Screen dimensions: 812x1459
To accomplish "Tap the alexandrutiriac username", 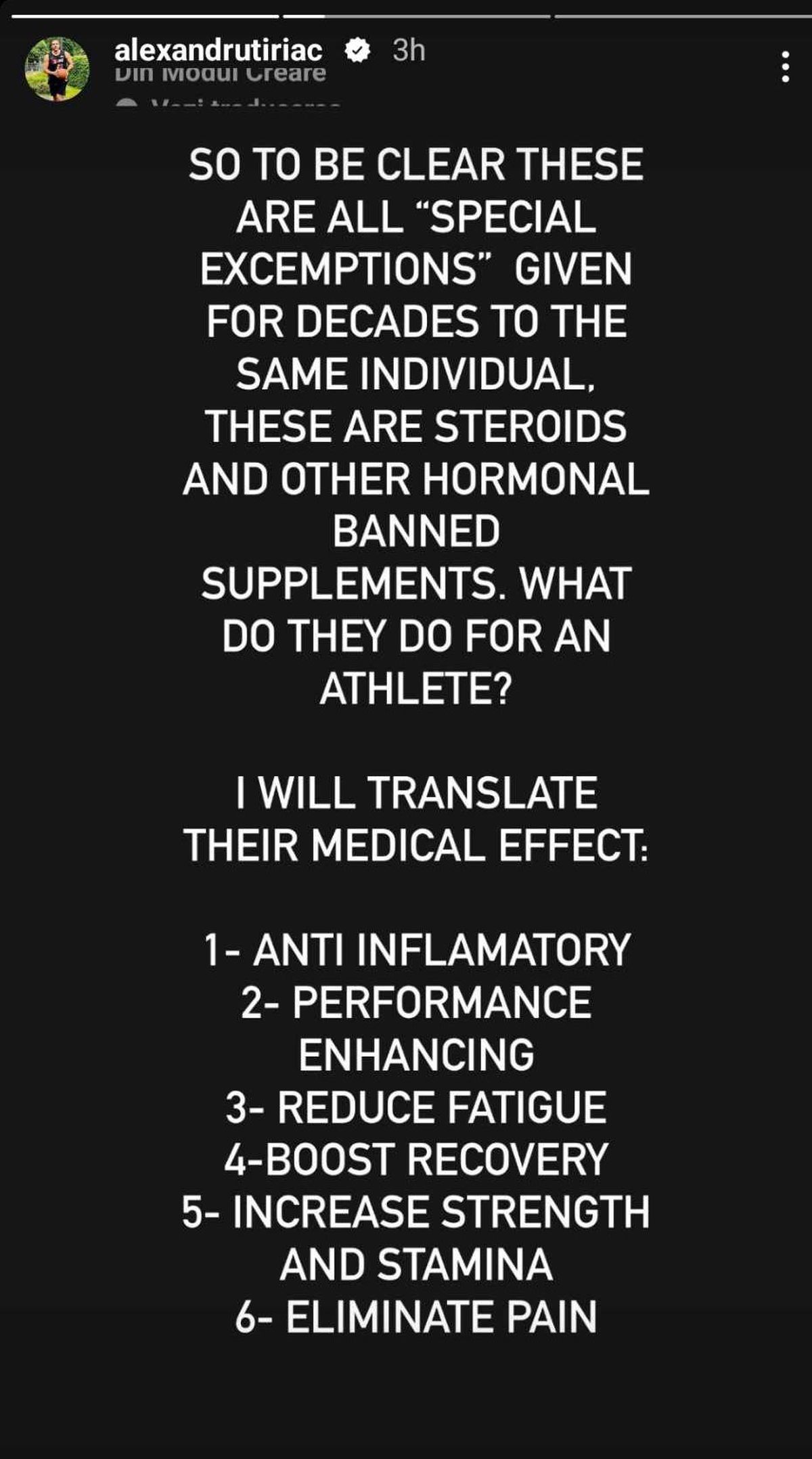I will click(x=218, y=51).
